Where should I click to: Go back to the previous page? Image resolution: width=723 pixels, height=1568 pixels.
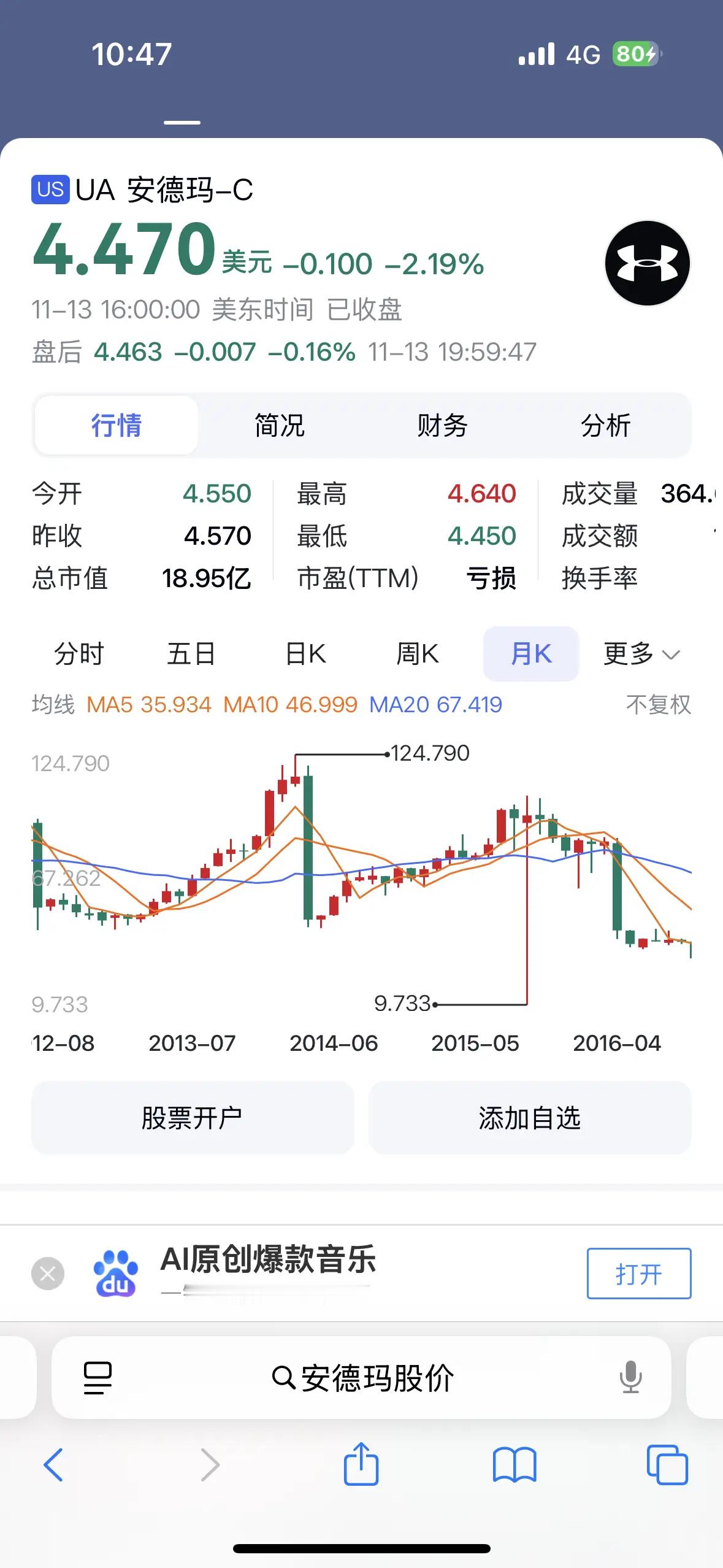[53, 1465]
